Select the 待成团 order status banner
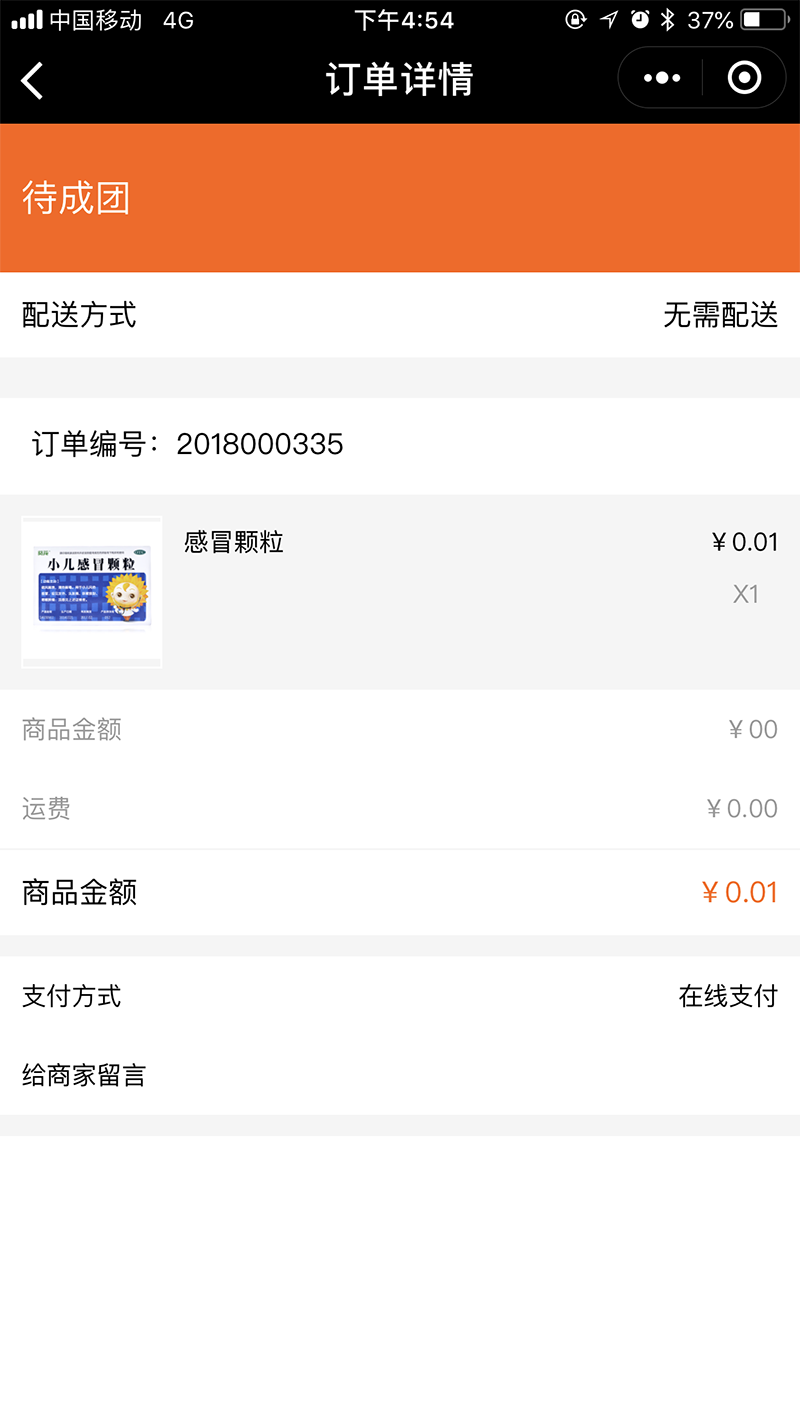The width and height of the screenshot is (800, 1422). pos(400,198)
